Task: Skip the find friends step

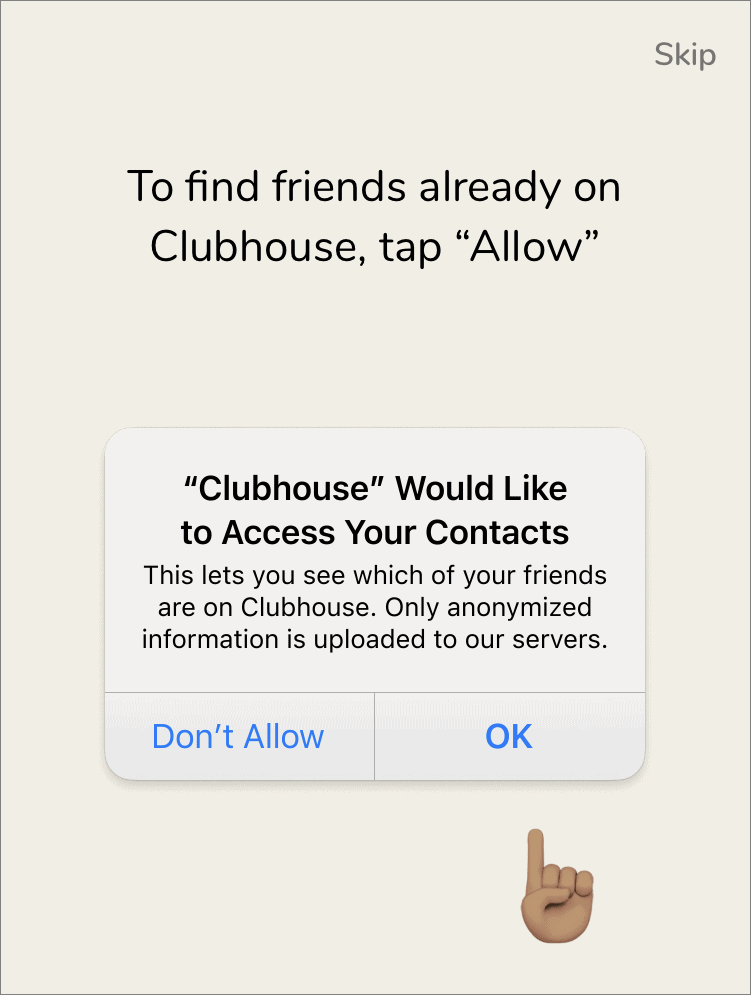Action: coord(685,54)
